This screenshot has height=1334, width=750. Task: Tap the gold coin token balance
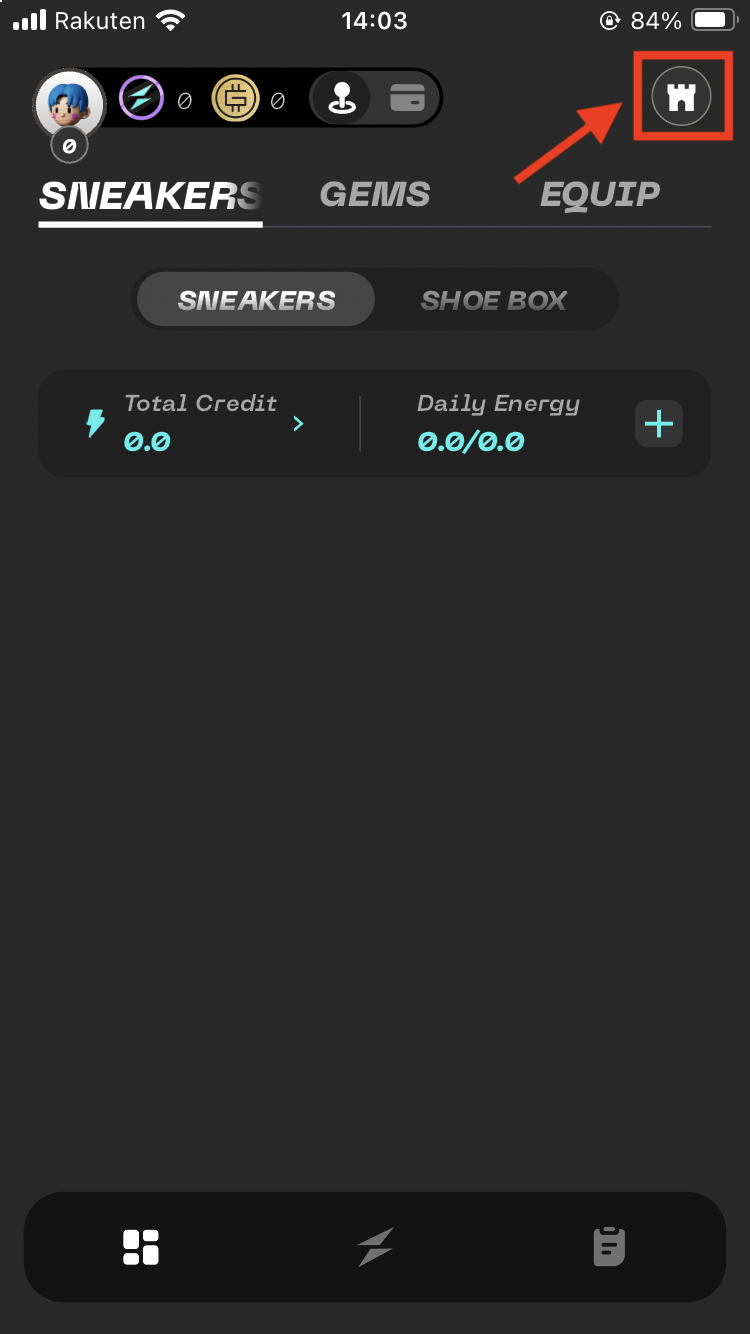coord(236,99)
